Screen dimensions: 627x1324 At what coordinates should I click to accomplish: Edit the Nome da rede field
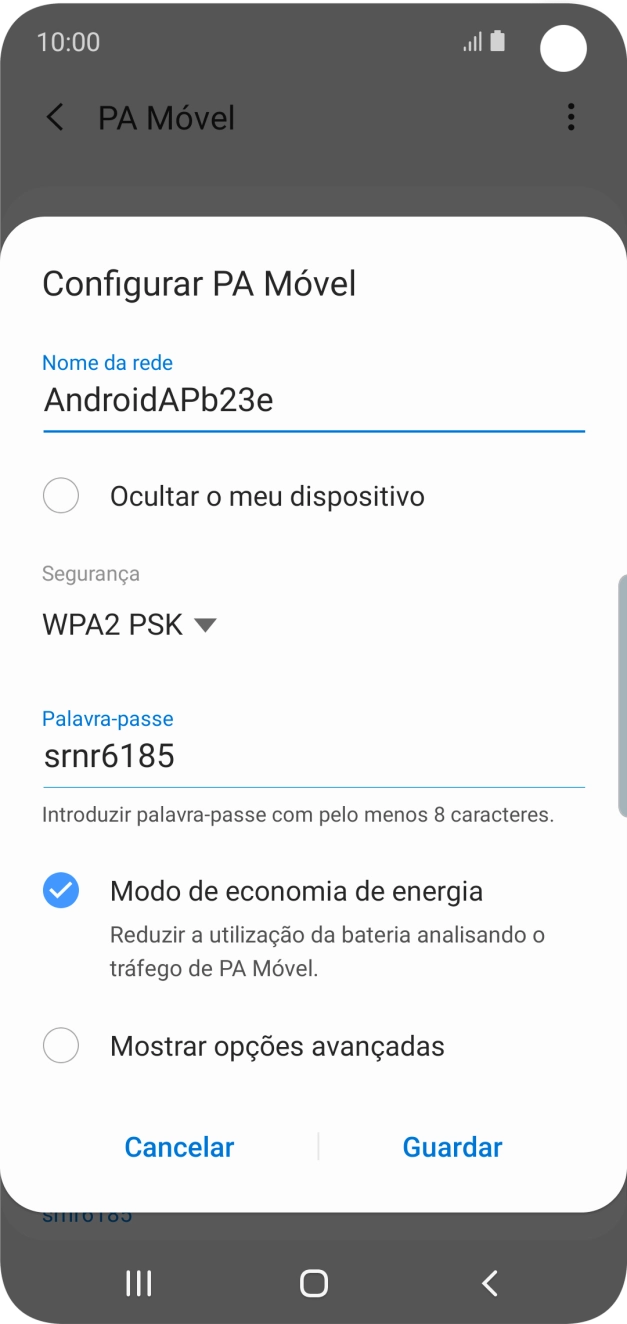pos(312,401)
